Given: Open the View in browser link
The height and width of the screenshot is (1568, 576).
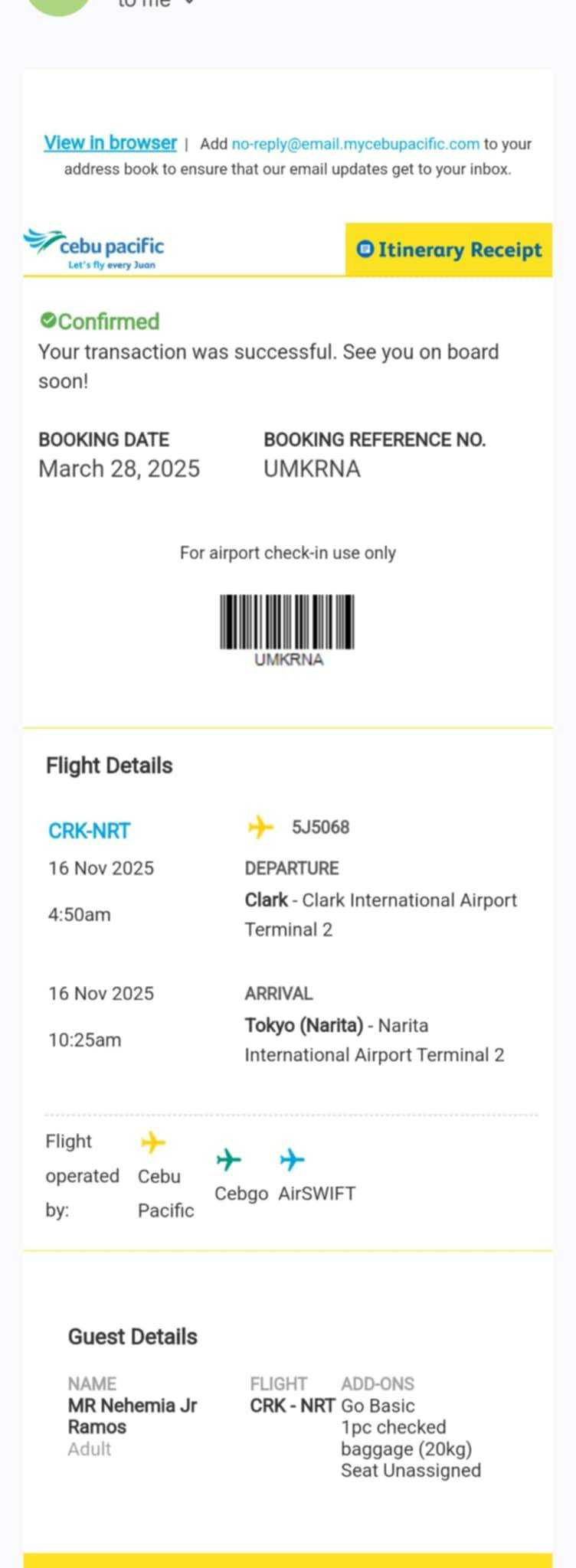Looking at the screenshot, I should 110,143.
